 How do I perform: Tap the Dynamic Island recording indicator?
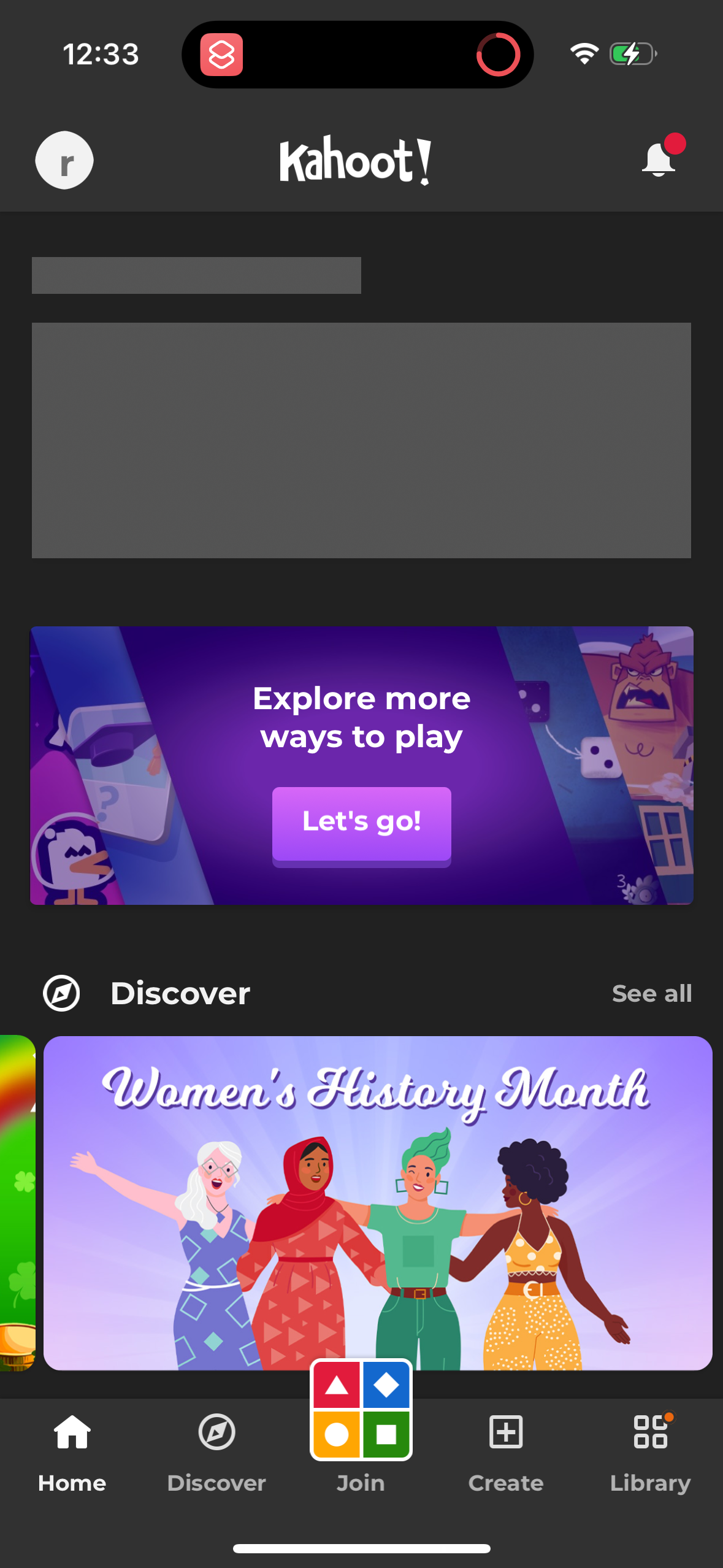[x=498, y=54]
